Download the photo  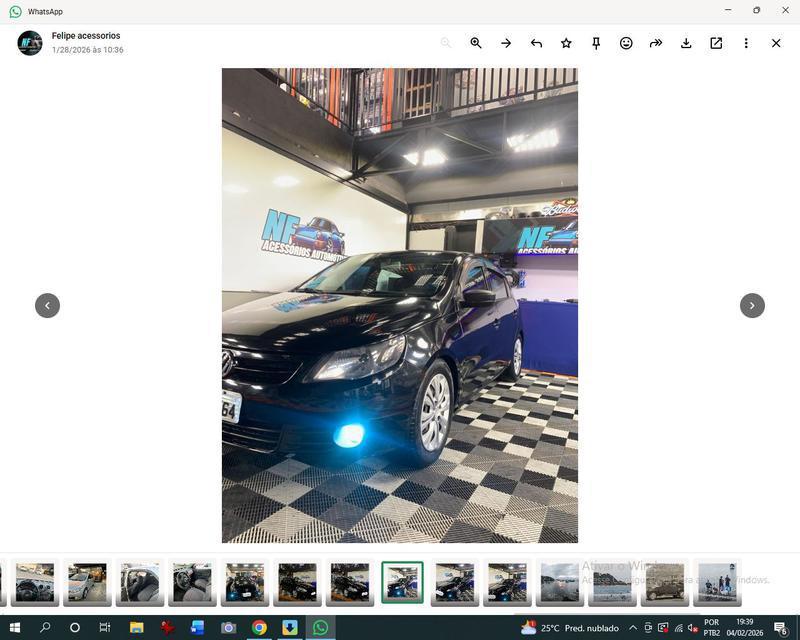pyautogui.click(x=686, y=43)
